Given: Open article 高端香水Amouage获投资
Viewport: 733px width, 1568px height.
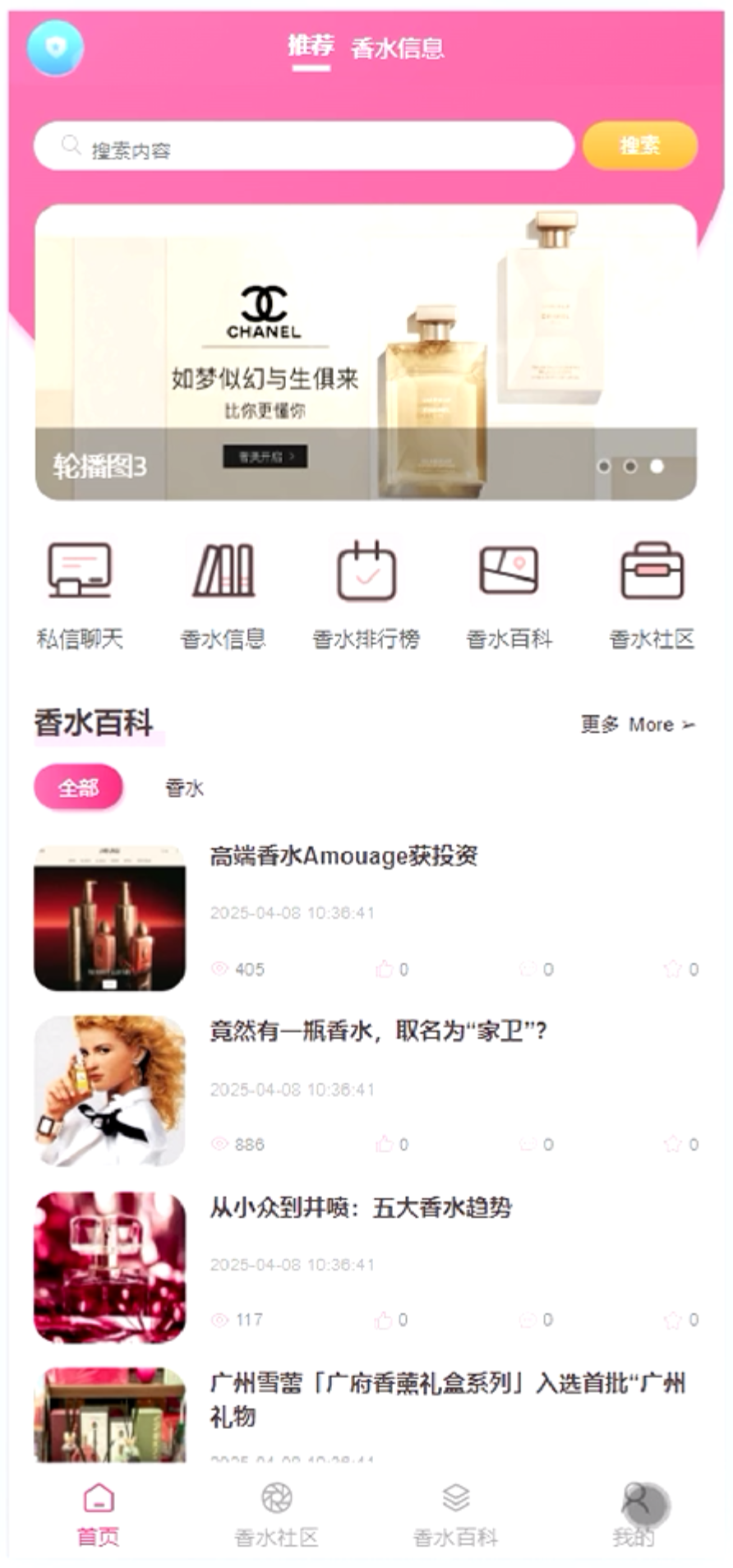Looking at the screenshot, I should click(343, 856).
